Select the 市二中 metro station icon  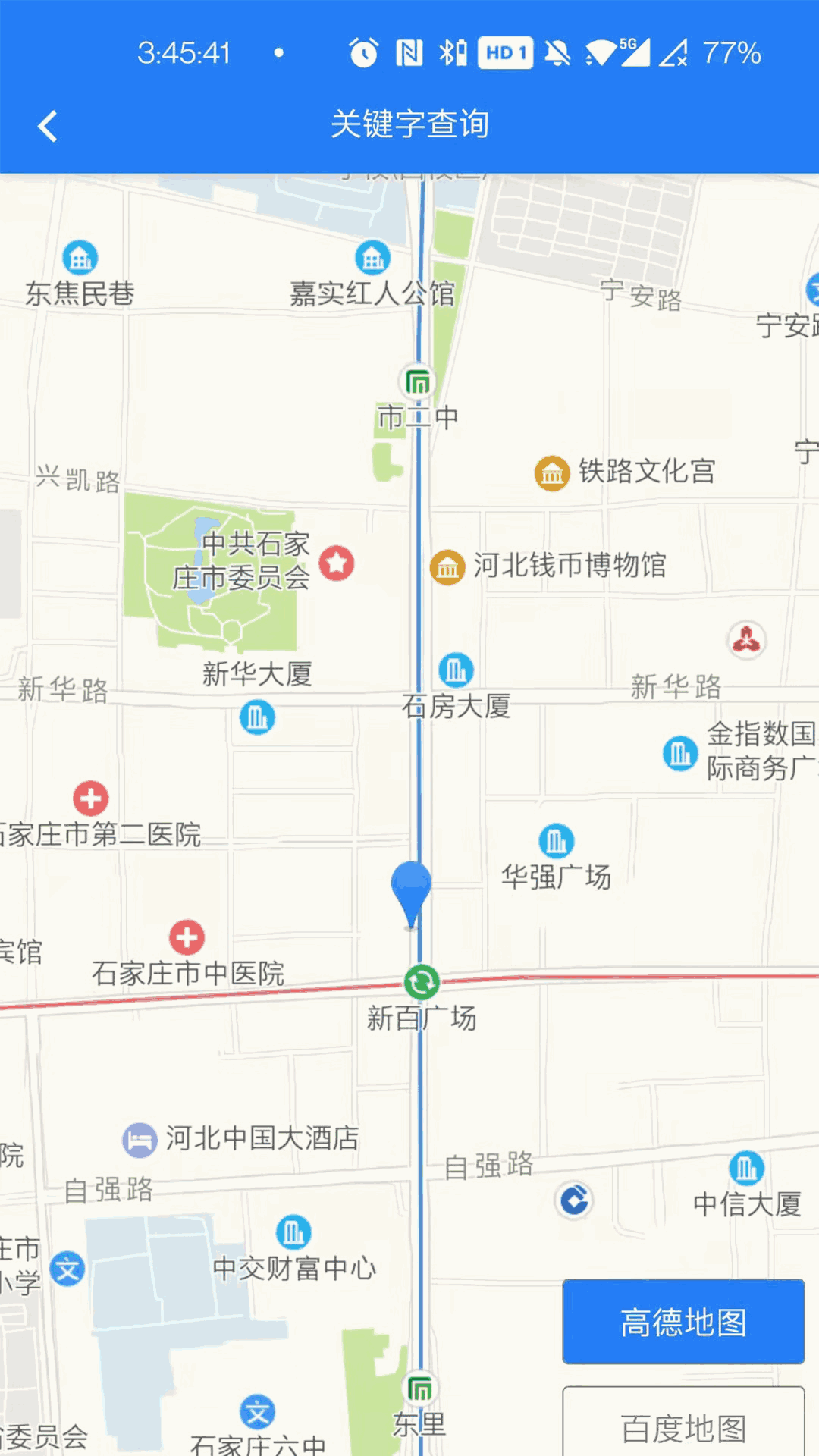(418, 383)
